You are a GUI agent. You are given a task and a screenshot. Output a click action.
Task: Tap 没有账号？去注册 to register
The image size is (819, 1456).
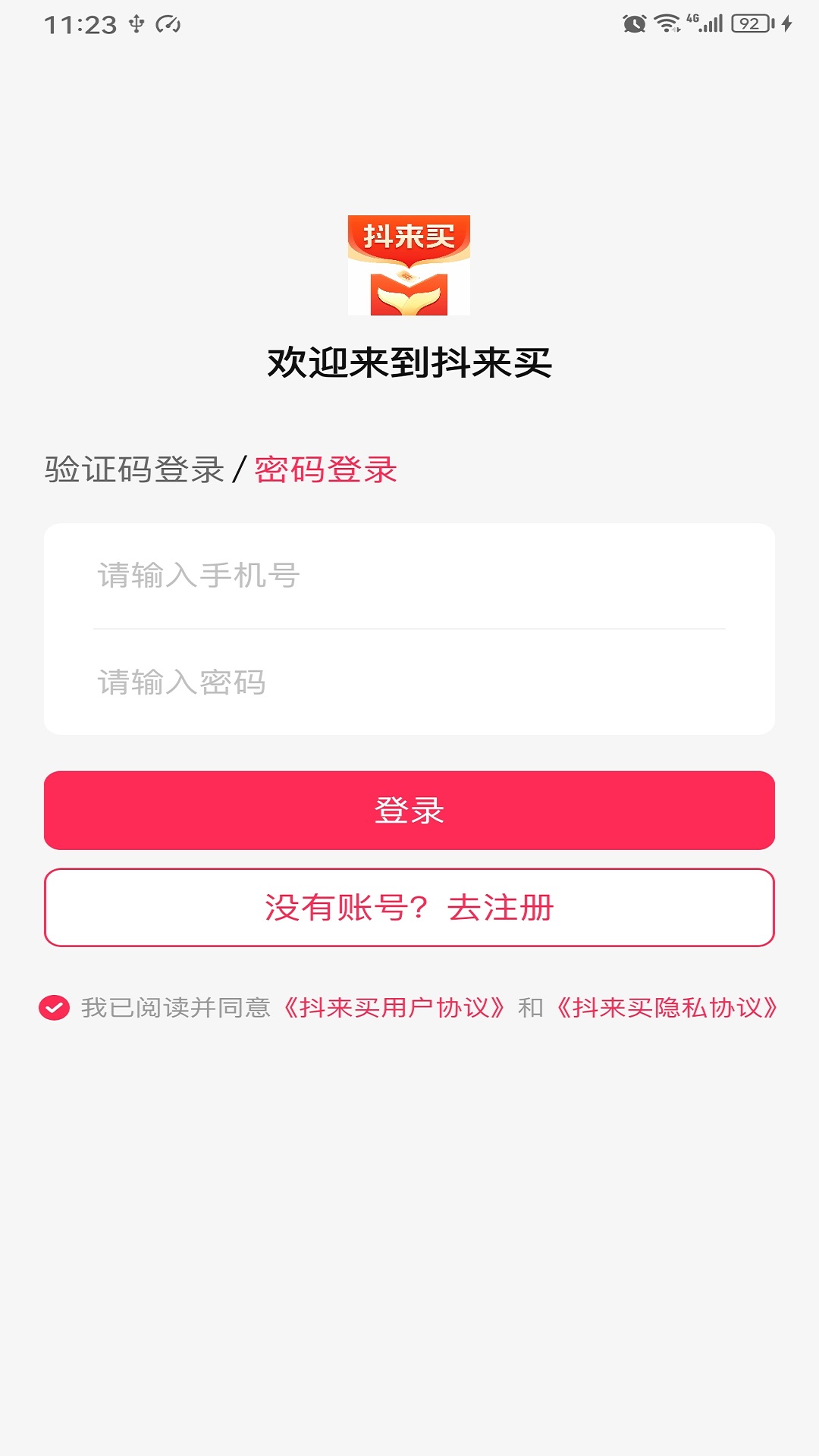(x=409, y=907)
